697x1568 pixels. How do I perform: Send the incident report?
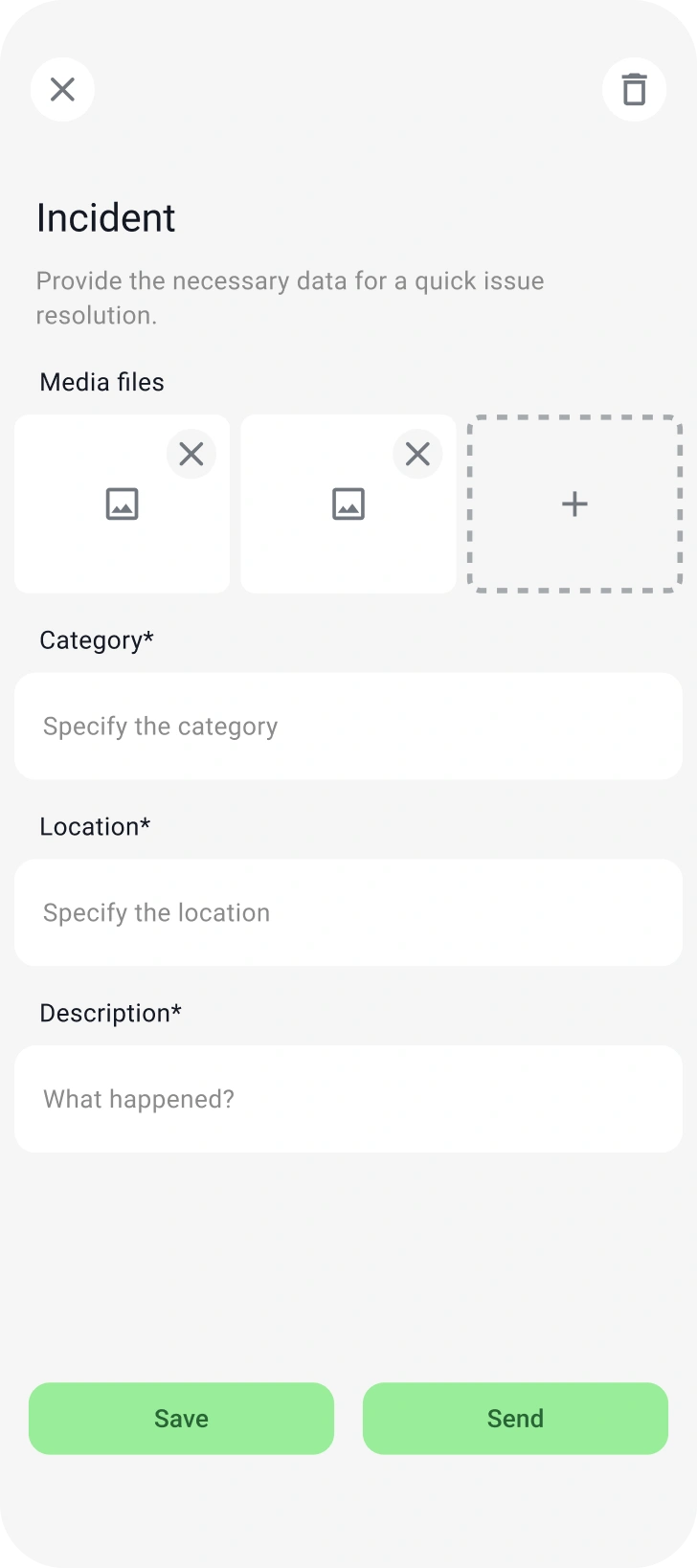pyautogui.click(x=515, y=1418)
